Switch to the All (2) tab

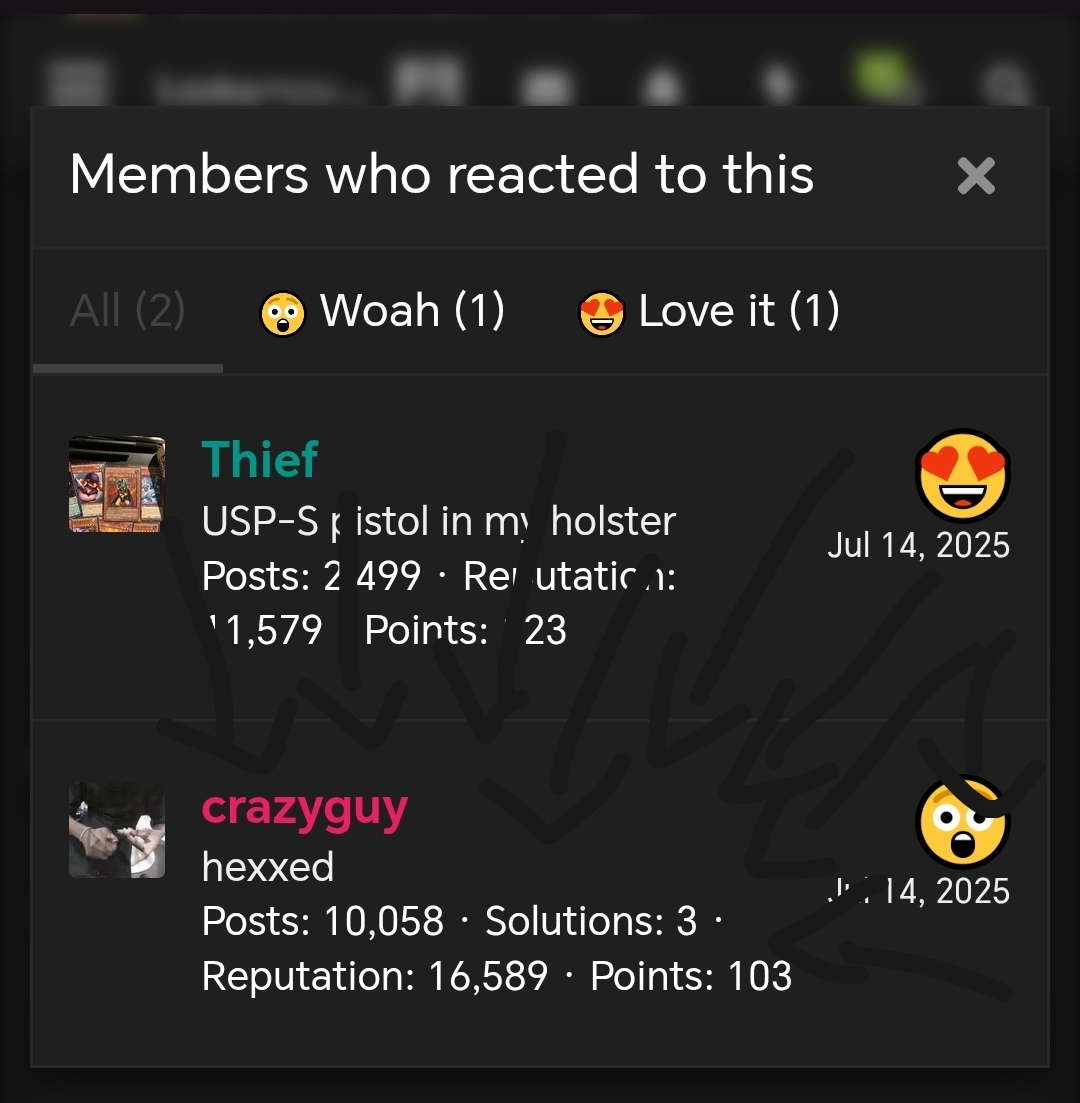pyautogui.click(x=128, y=311)
